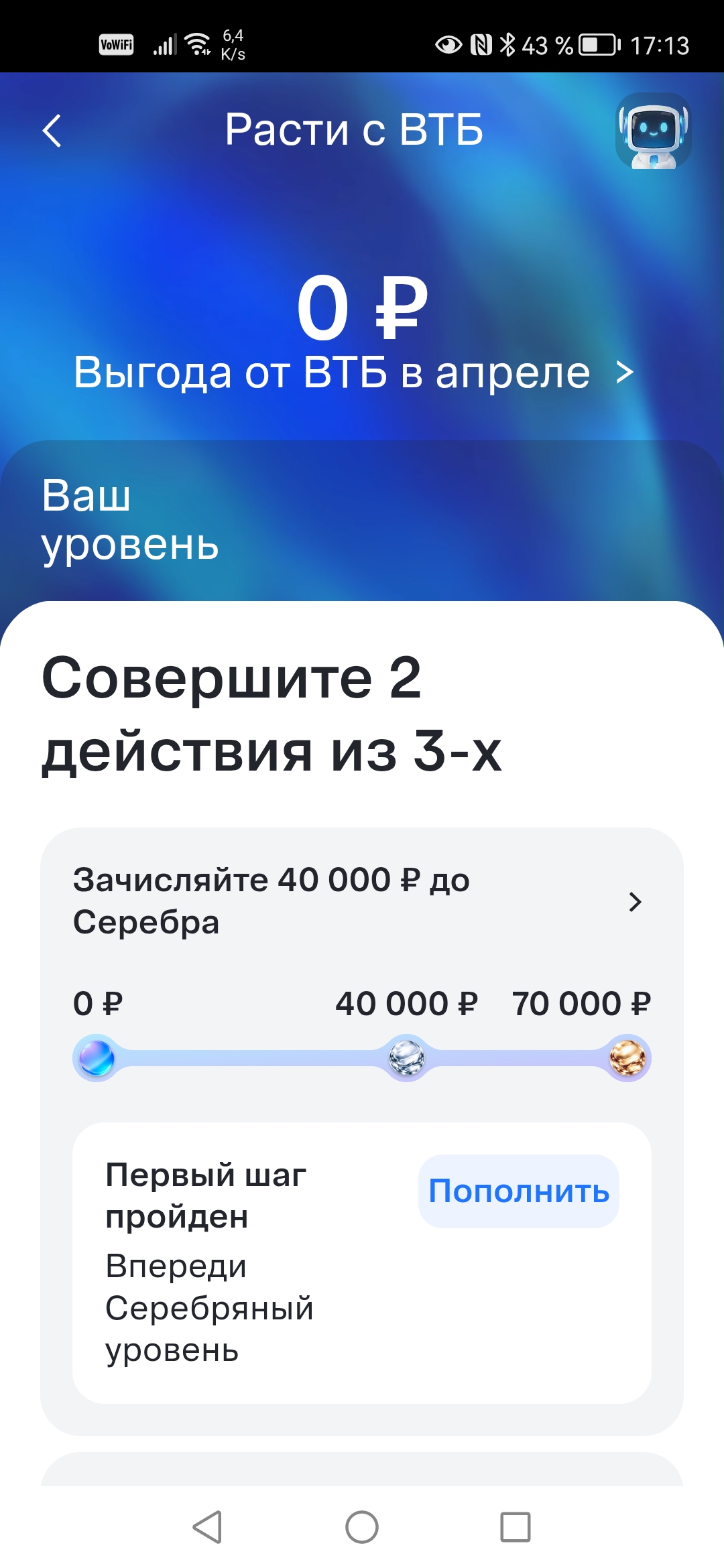Viewport: 724px width, 1568px height.
Task: Show recent apps
Action: click(x=515, y=1528)
